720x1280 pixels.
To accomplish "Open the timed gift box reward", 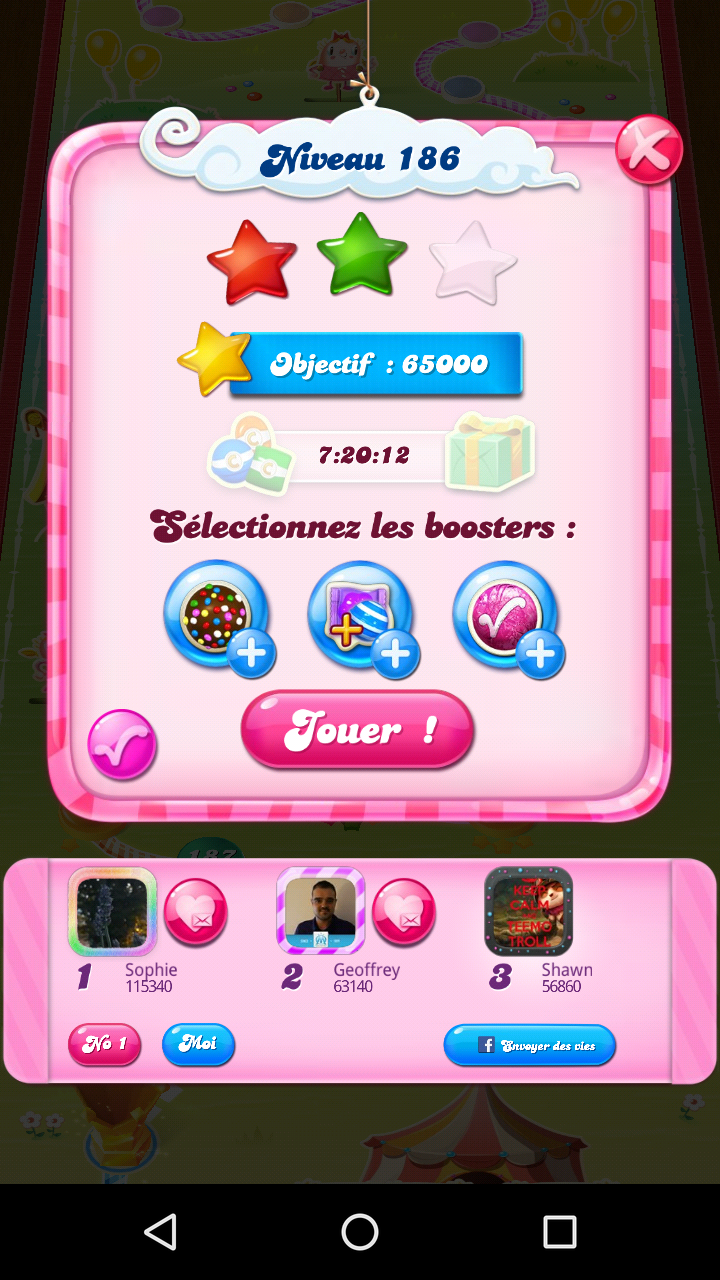I will tap(490, 452).
